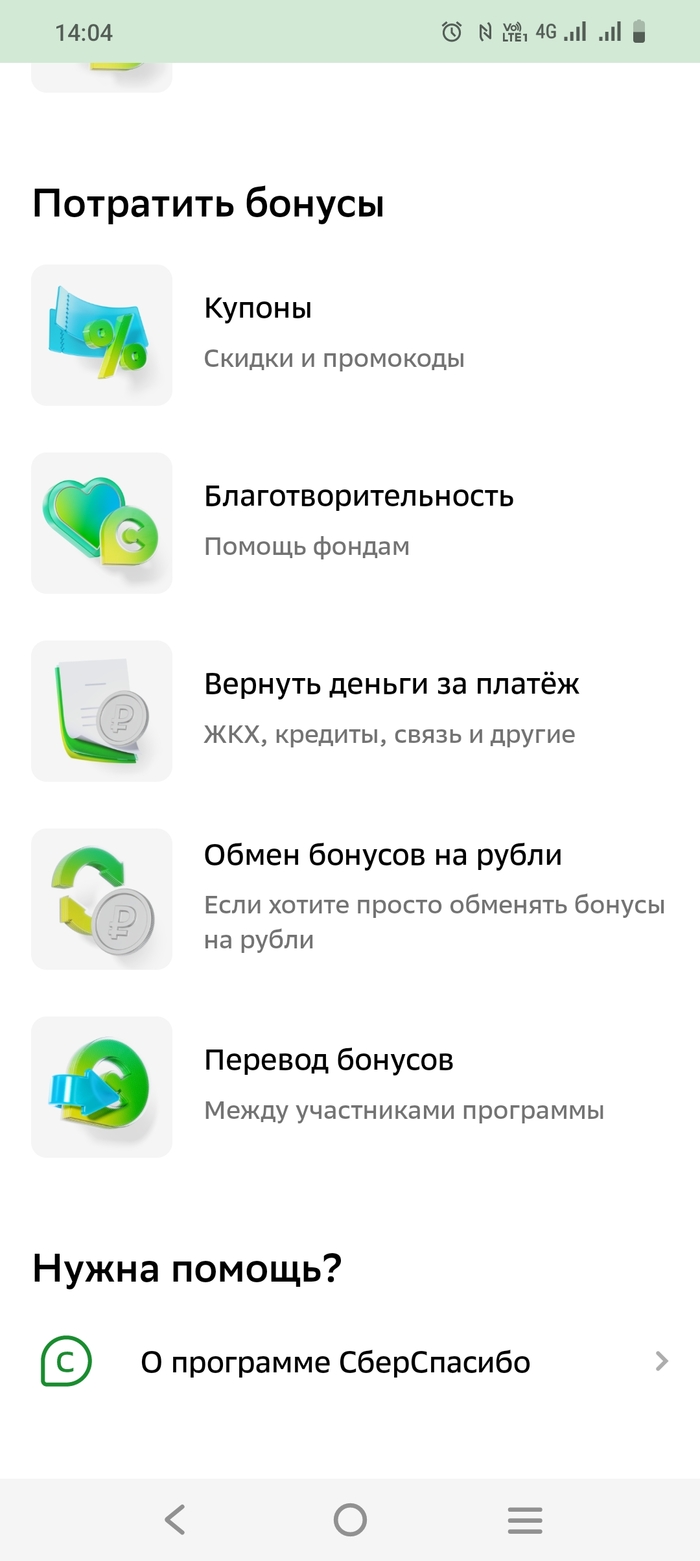The image size is (700, 1561).
Task: Choose Обмен бонусов на рубли
Action: [x=382, y=896]
